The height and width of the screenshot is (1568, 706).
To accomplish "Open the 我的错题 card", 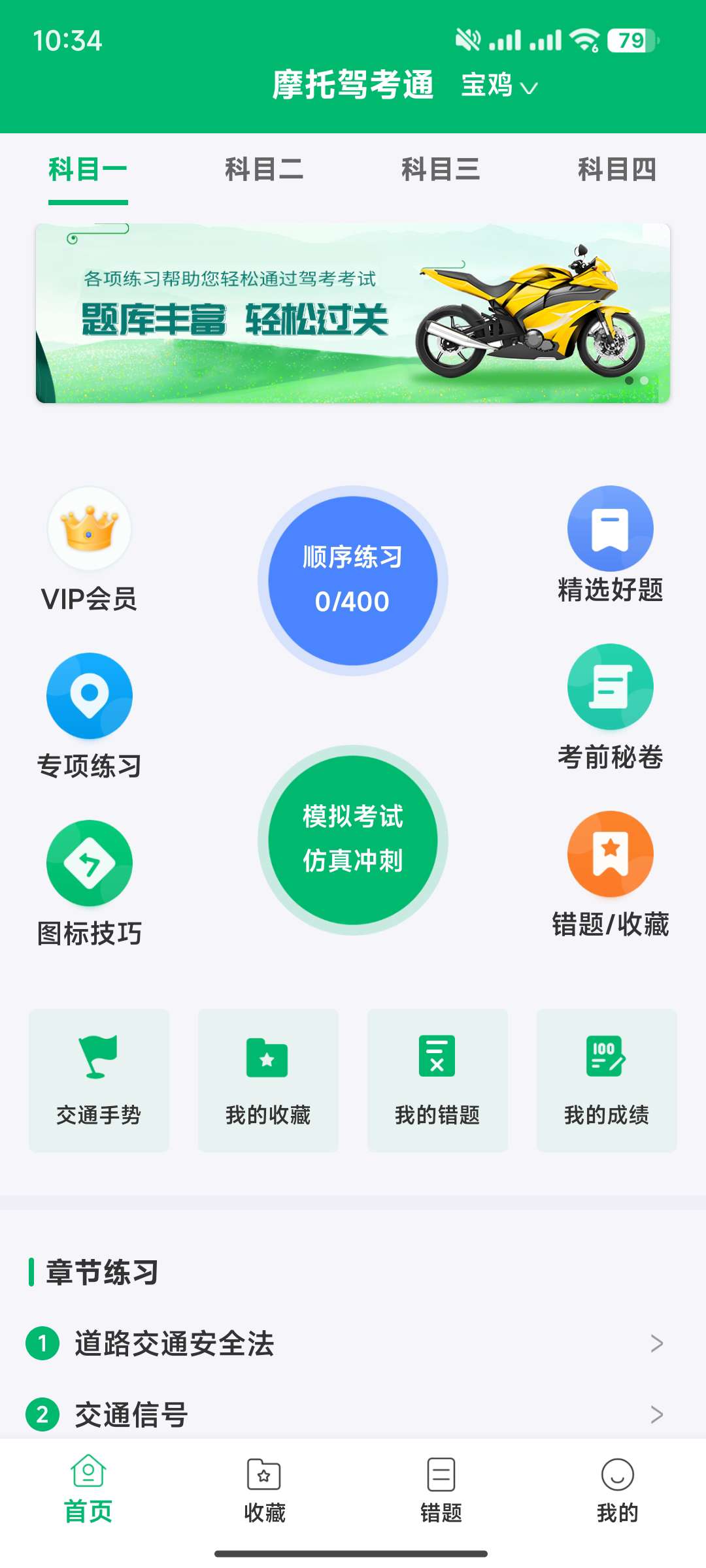I will click(437, 1080).
